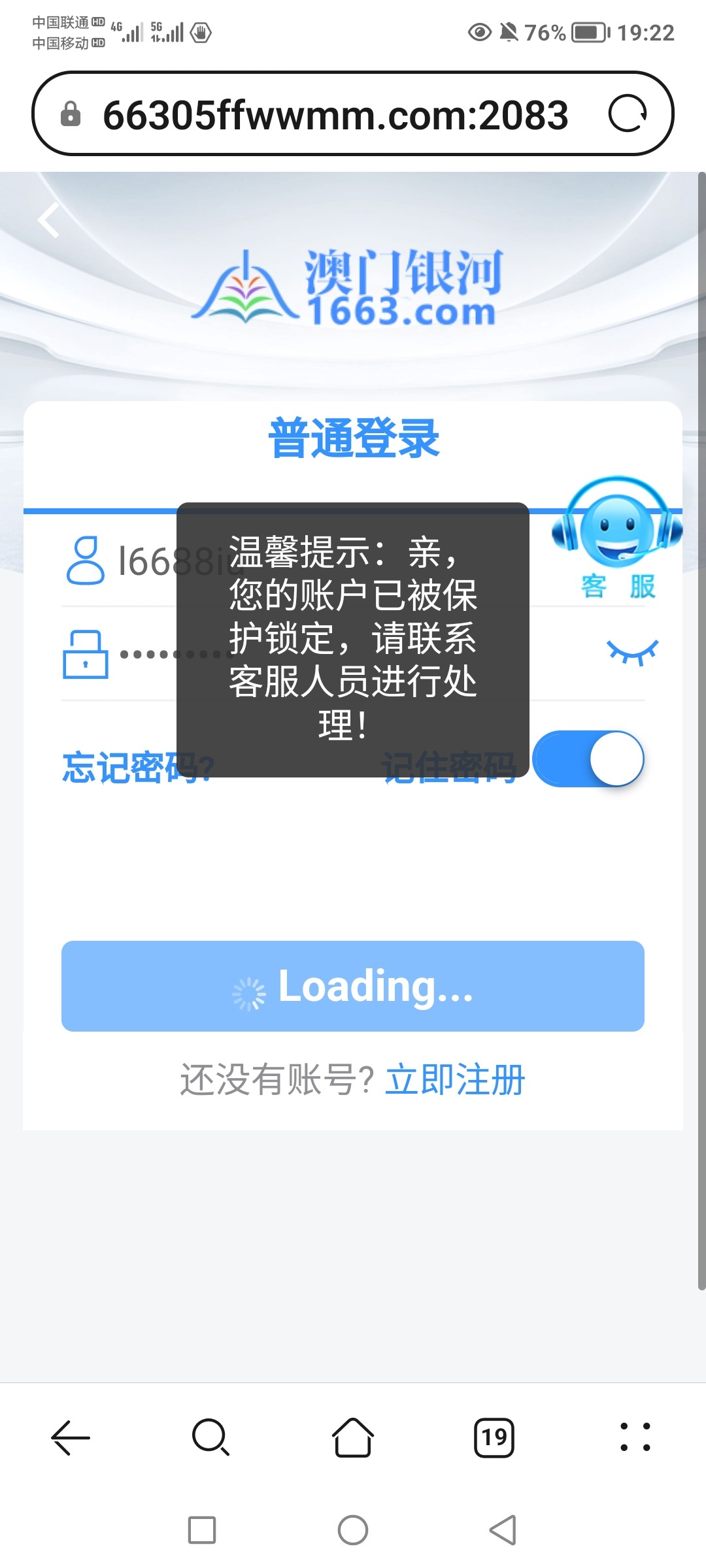Open the 立即注册 register link
This screenshot has height=1568, width=706.
(x=455, y=1079)
